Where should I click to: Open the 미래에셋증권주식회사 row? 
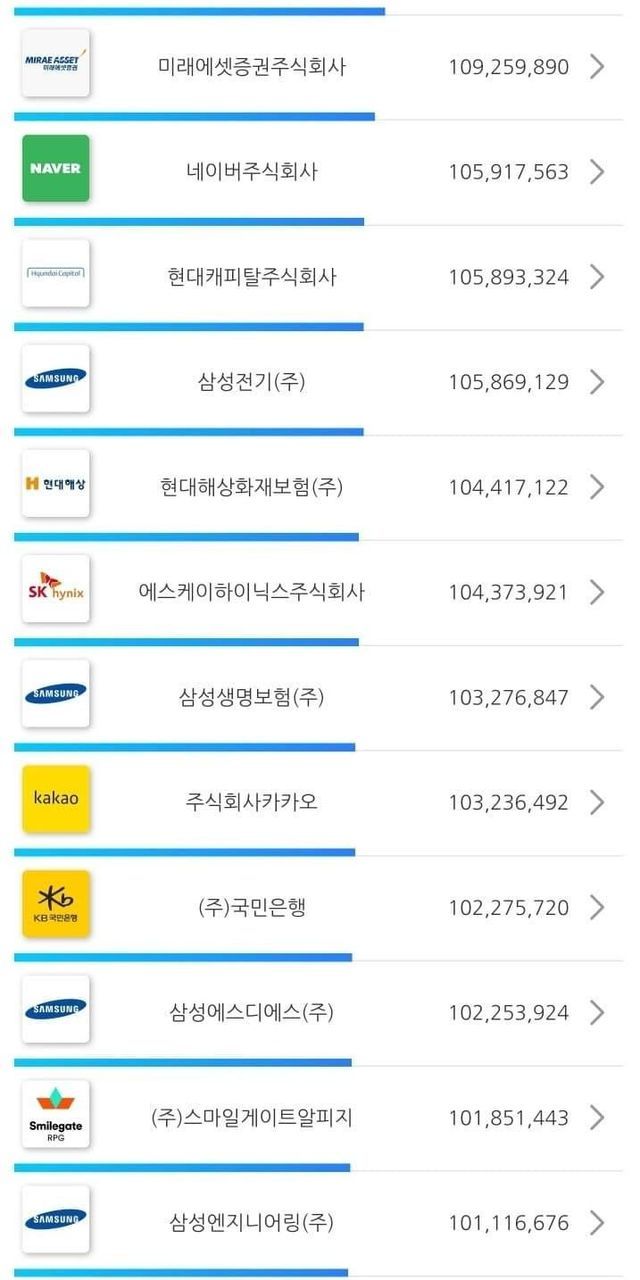tap(252, 67)
